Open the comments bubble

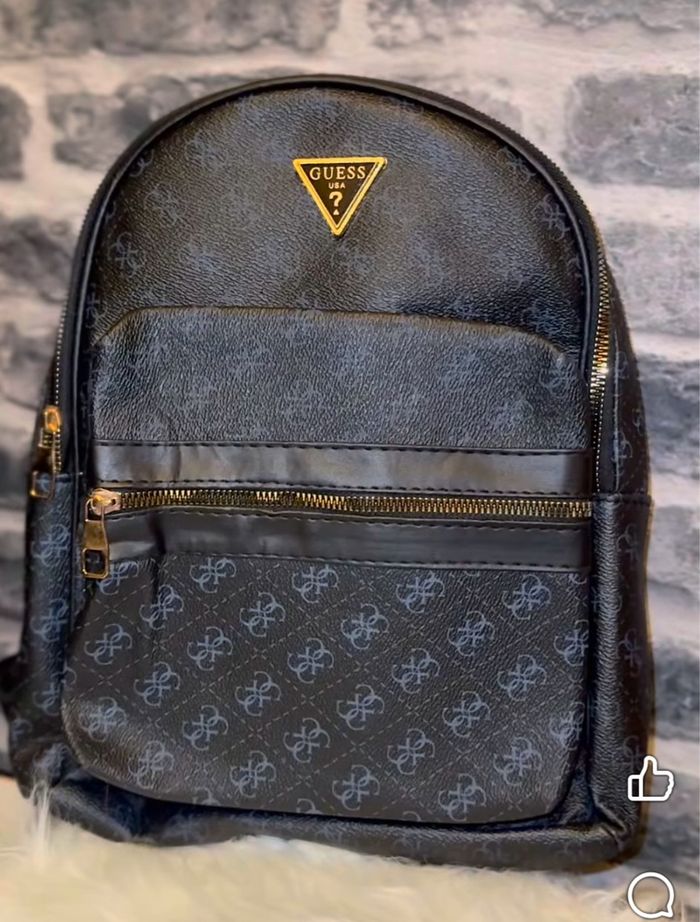pyautogui.click(x=651, y=894)
